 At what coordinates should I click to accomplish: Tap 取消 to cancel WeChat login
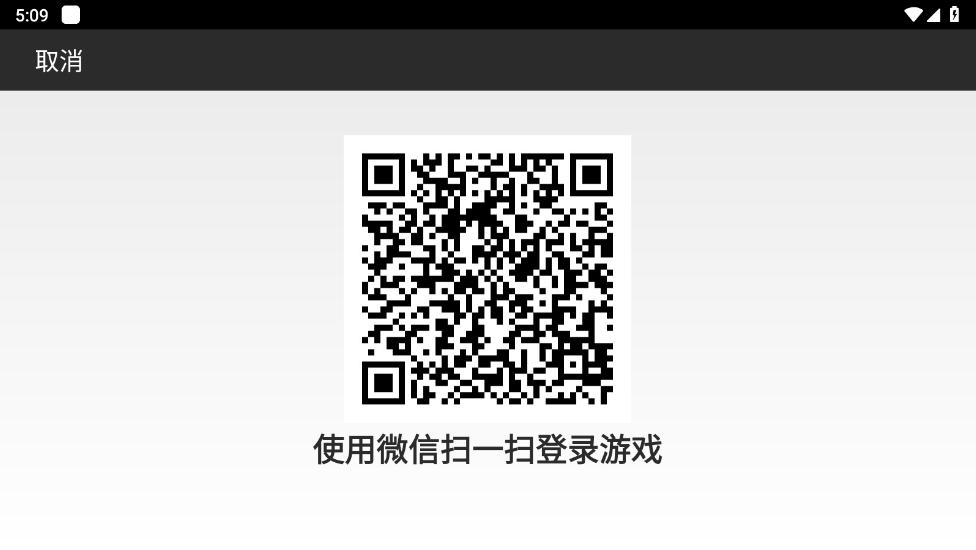click(x=59, y=61)
